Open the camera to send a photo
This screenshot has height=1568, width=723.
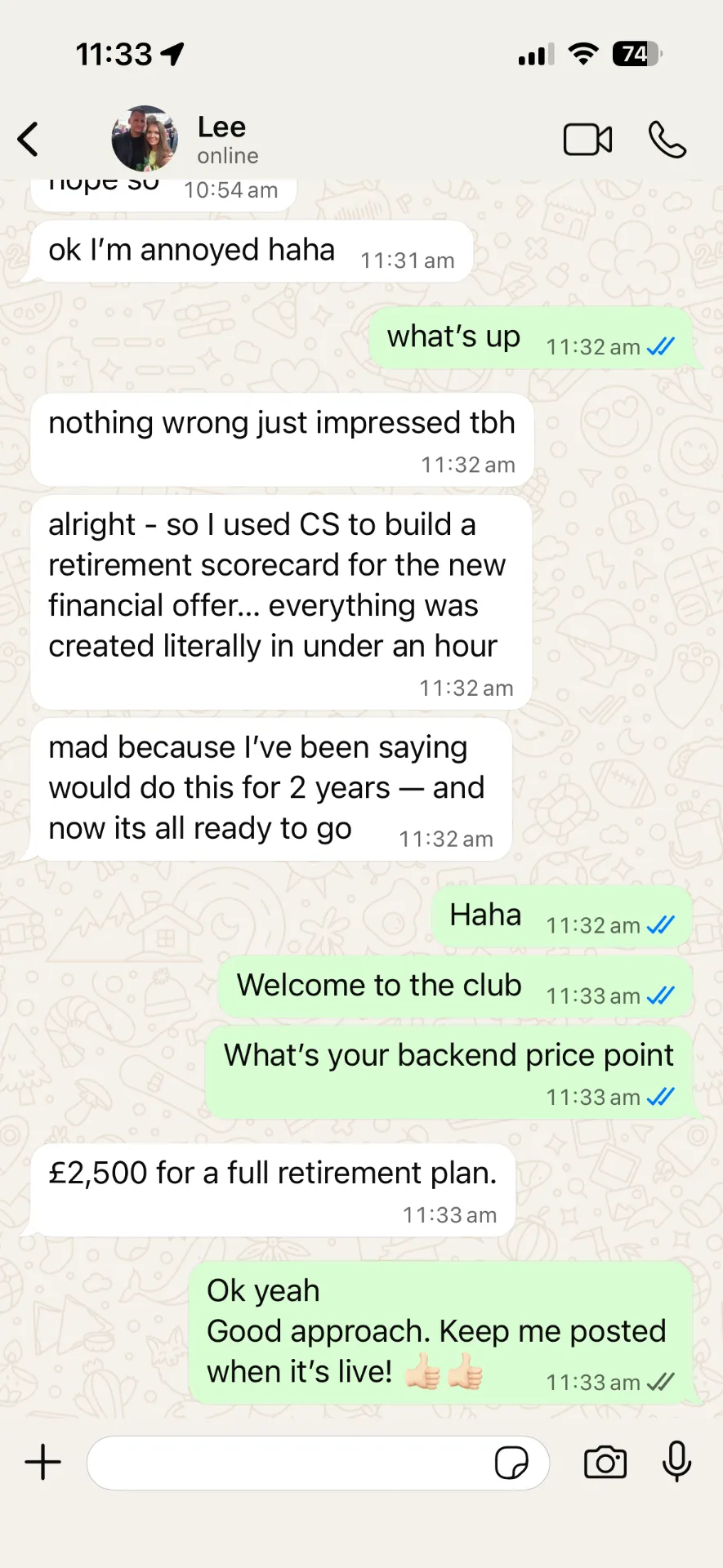point(605,1462)
